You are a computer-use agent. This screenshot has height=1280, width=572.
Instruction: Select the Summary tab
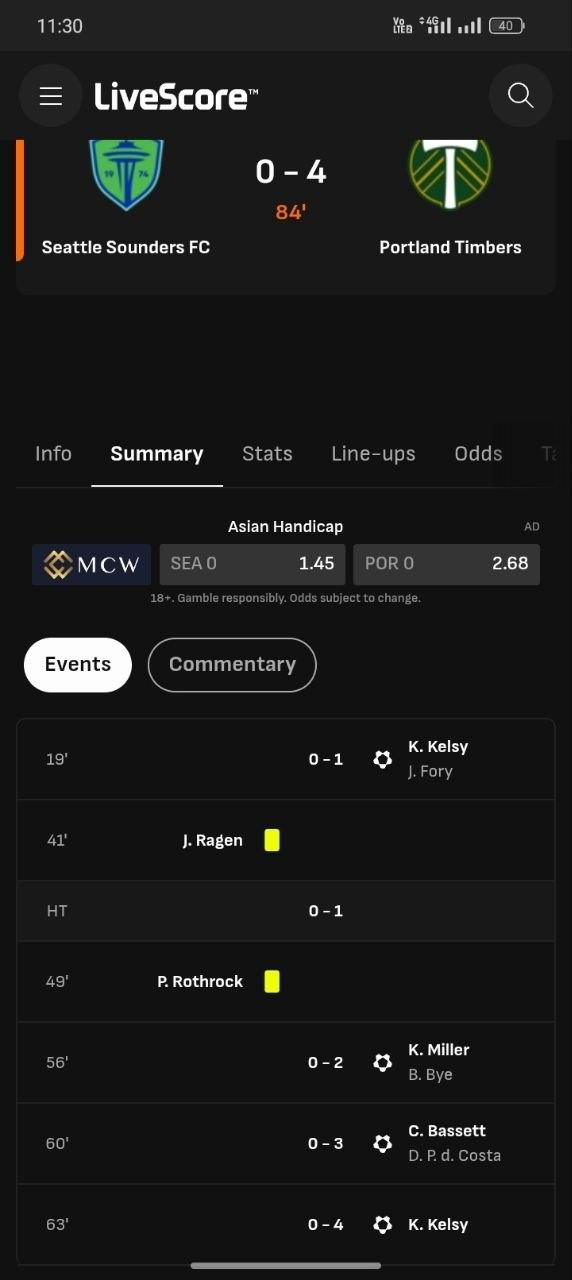pyautogui.click(x=157, y=454)
